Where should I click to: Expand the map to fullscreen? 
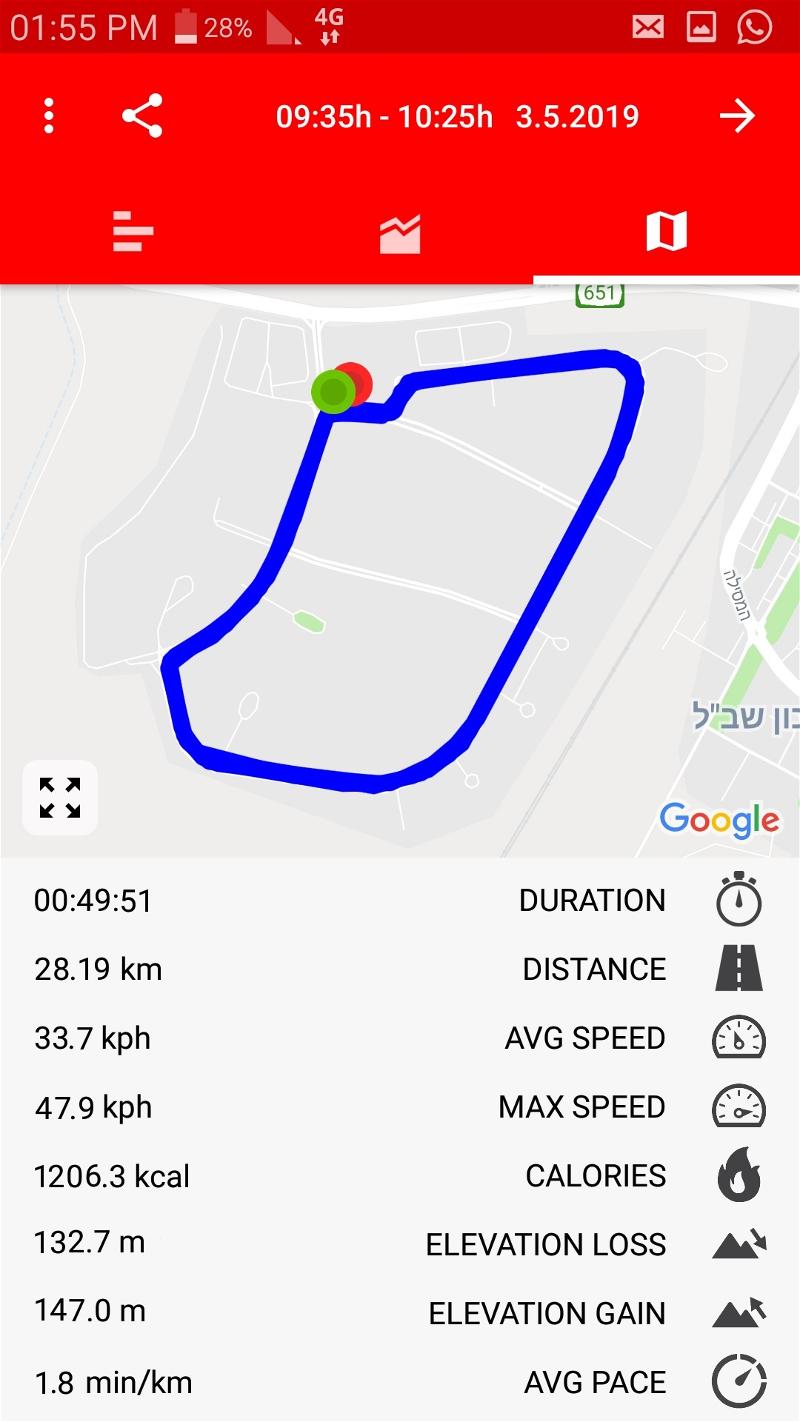point(60,797)
